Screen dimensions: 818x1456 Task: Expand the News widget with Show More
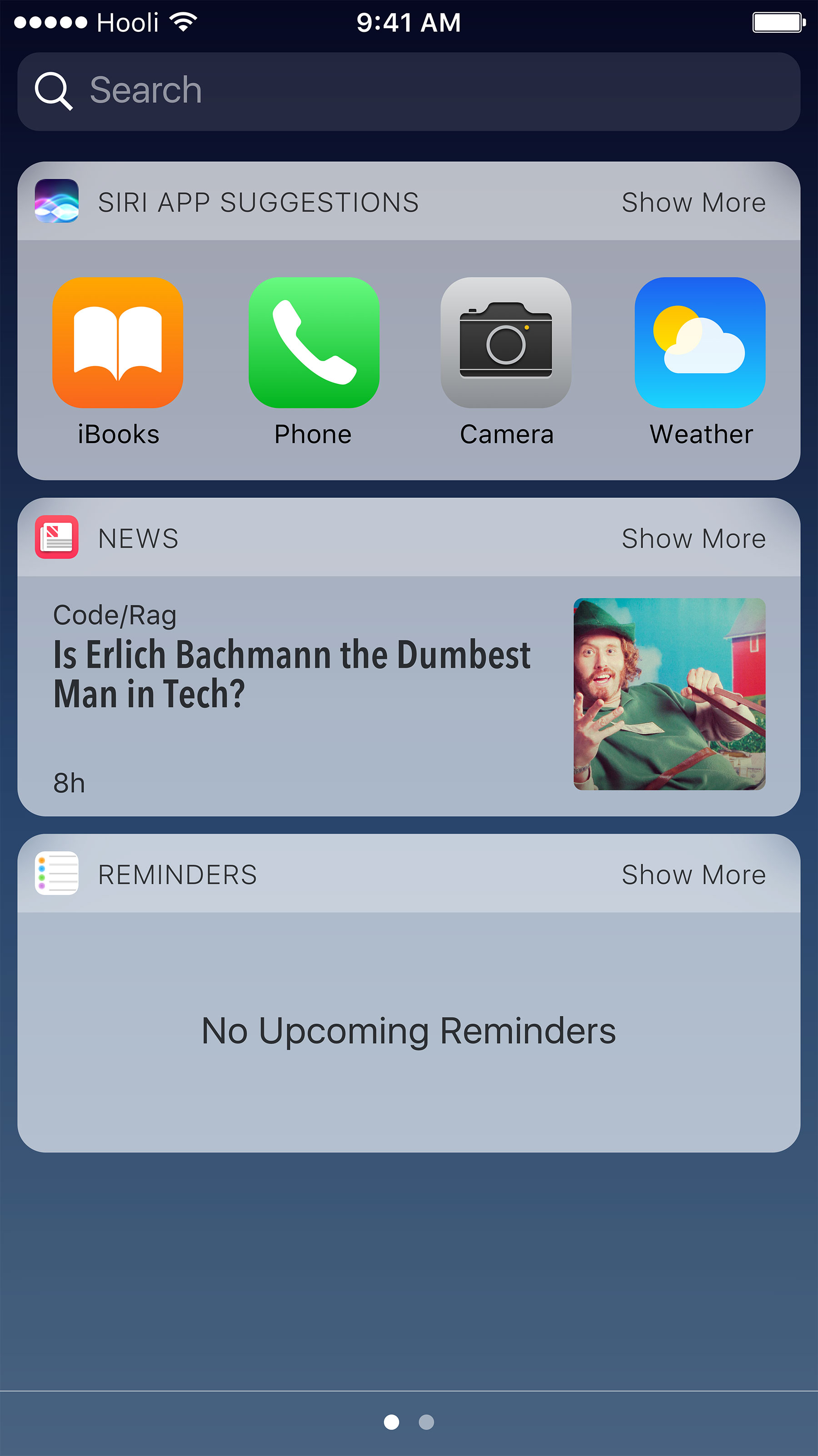[693, 539]
